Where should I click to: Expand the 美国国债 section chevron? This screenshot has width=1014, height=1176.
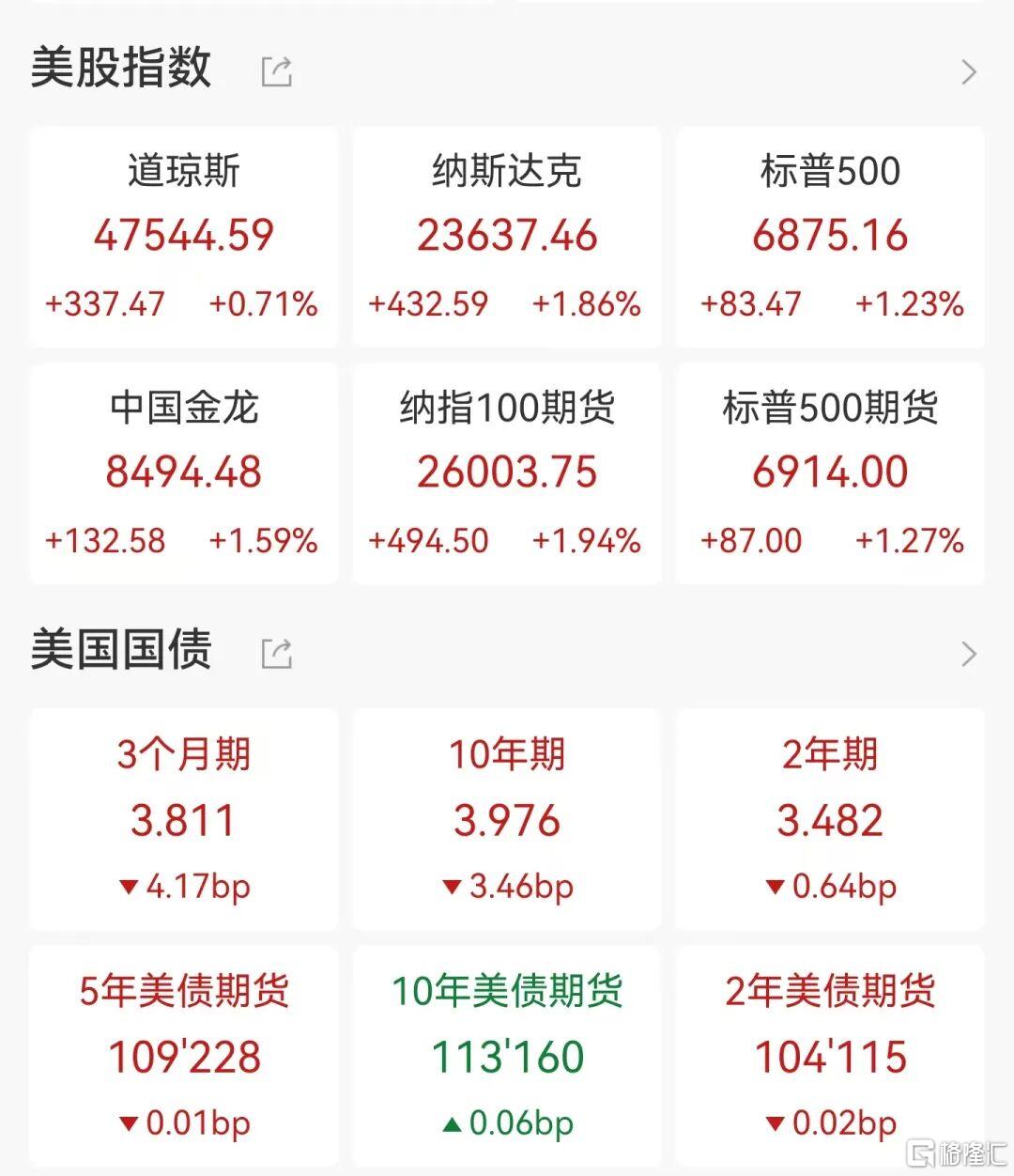969,654
